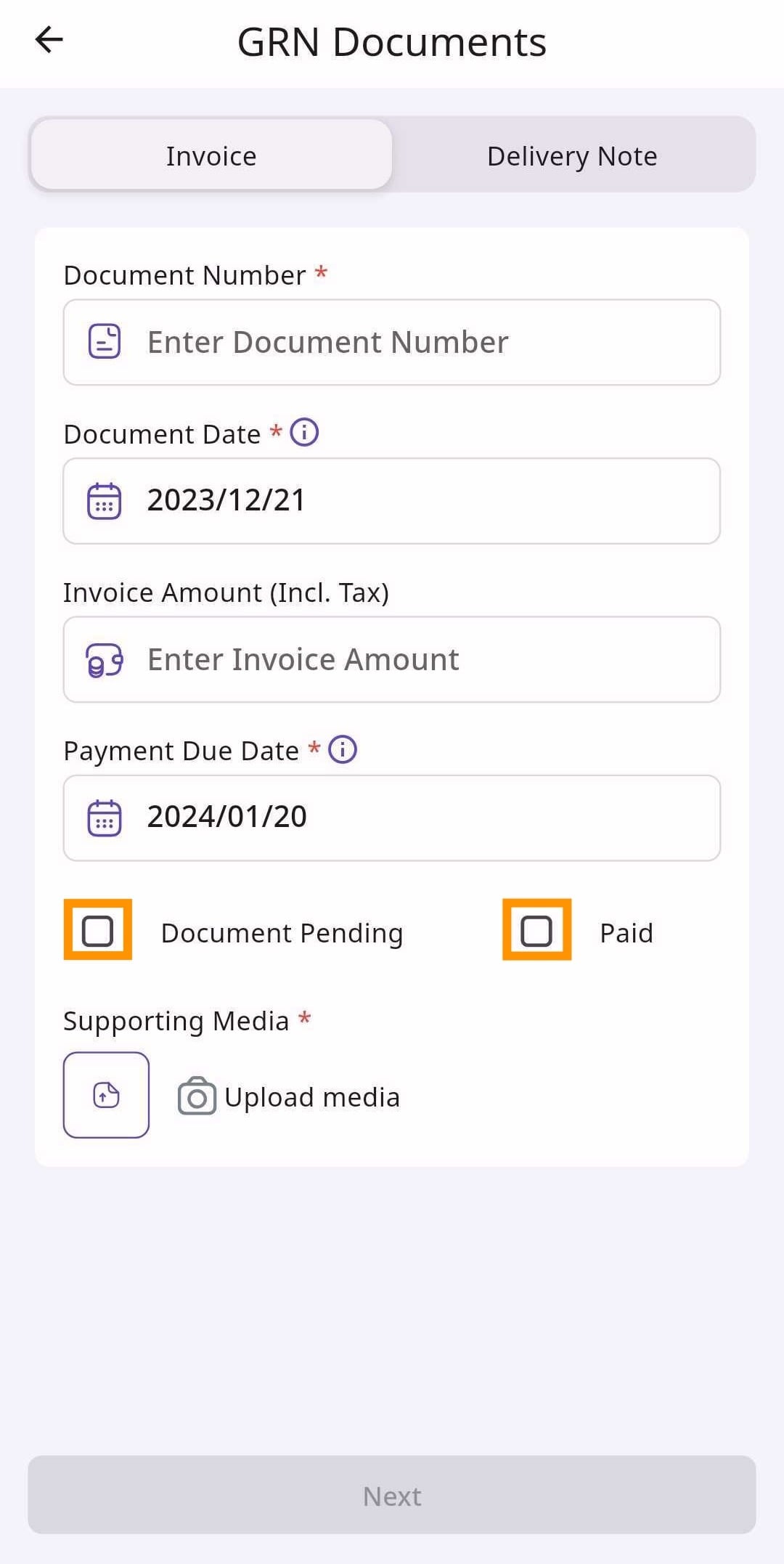Mark the invoice as Paid

point(536,931)
